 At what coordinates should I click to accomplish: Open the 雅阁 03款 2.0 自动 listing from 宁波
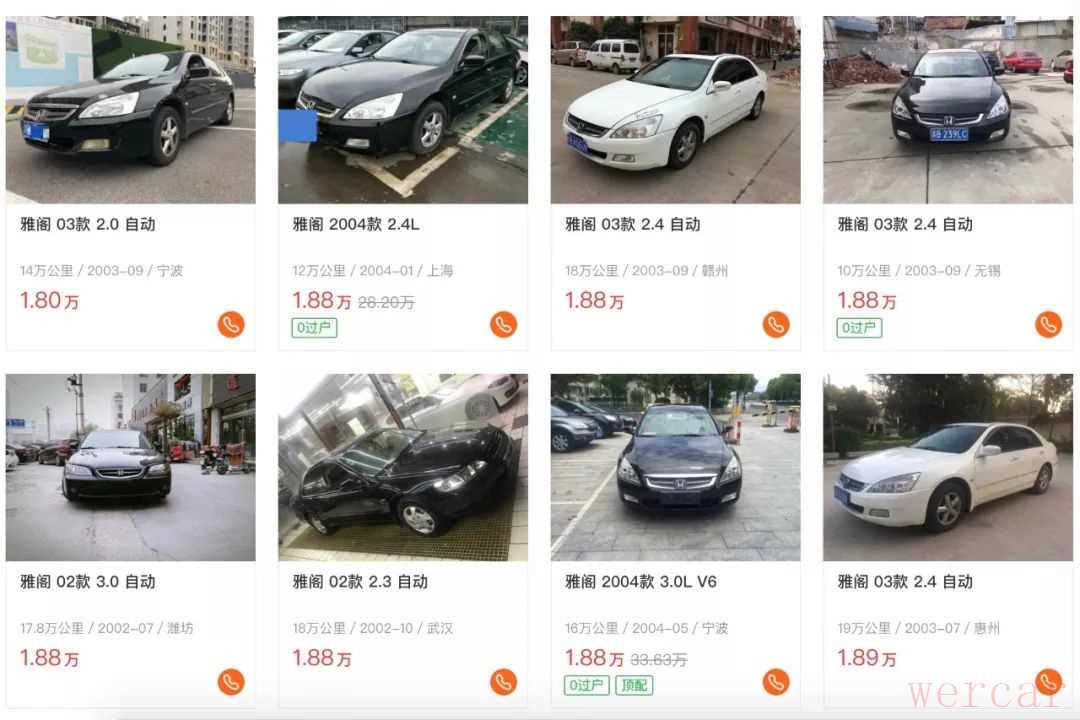point(88,224)
